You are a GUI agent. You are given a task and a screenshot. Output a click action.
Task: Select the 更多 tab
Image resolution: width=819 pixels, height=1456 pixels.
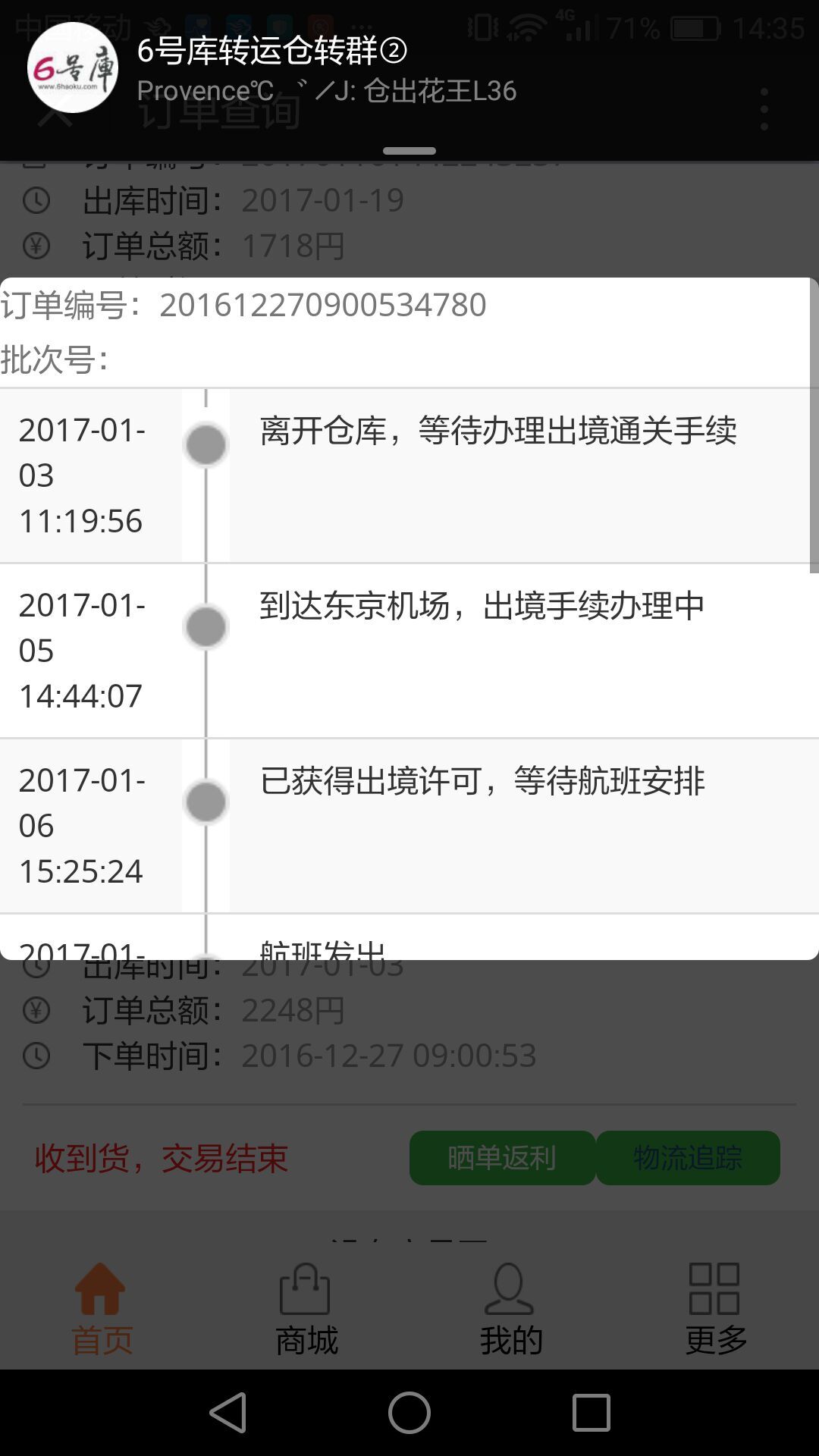point(716,1310)
